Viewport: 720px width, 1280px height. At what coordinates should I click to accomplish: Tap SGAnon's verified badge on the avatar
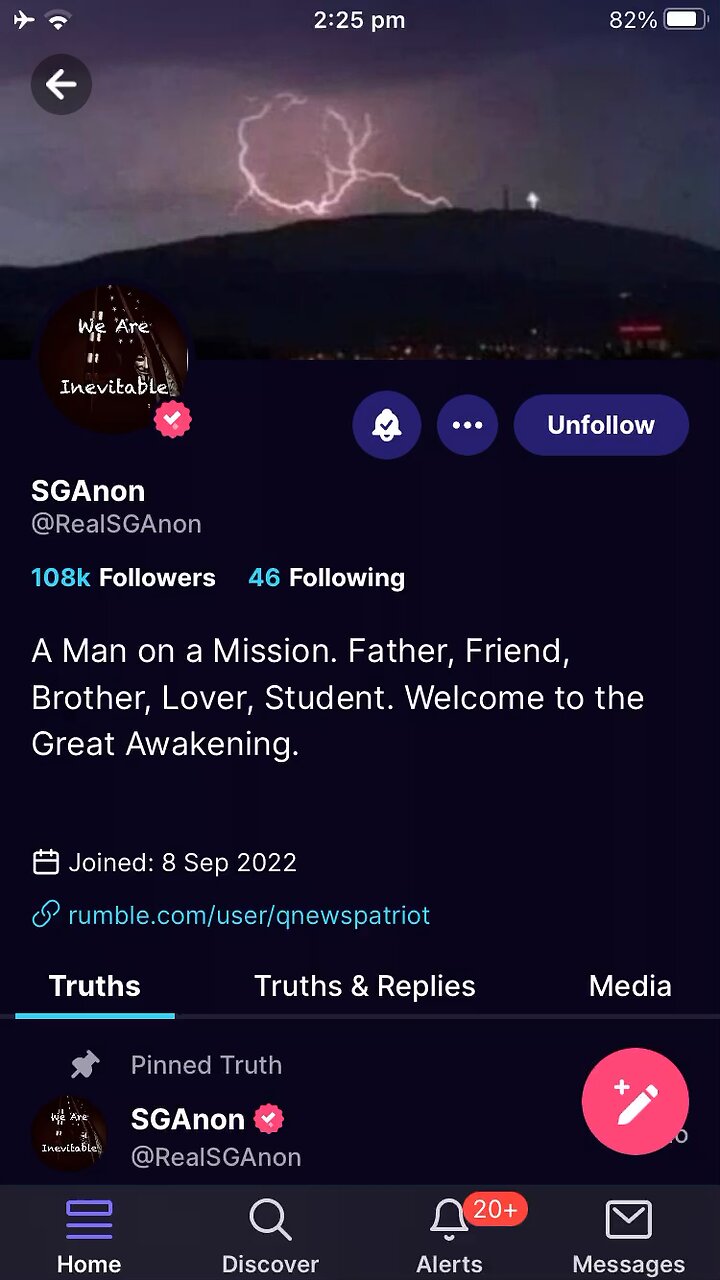point(173,419)
